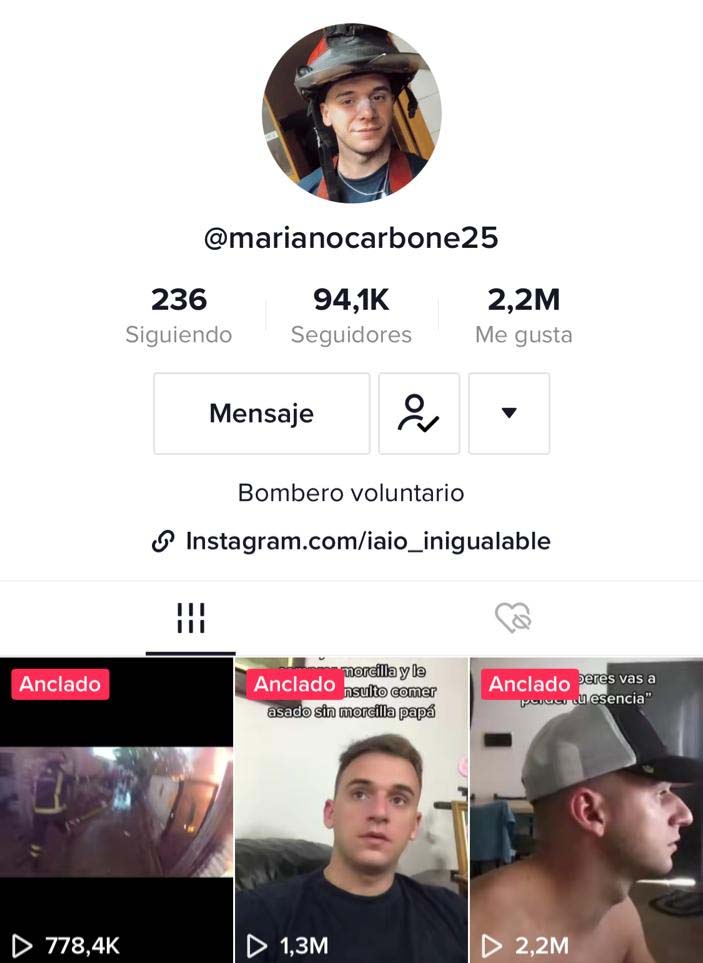Switch to the videos grid tab
This screenshot has height=963, width=703.
[190, 618]
